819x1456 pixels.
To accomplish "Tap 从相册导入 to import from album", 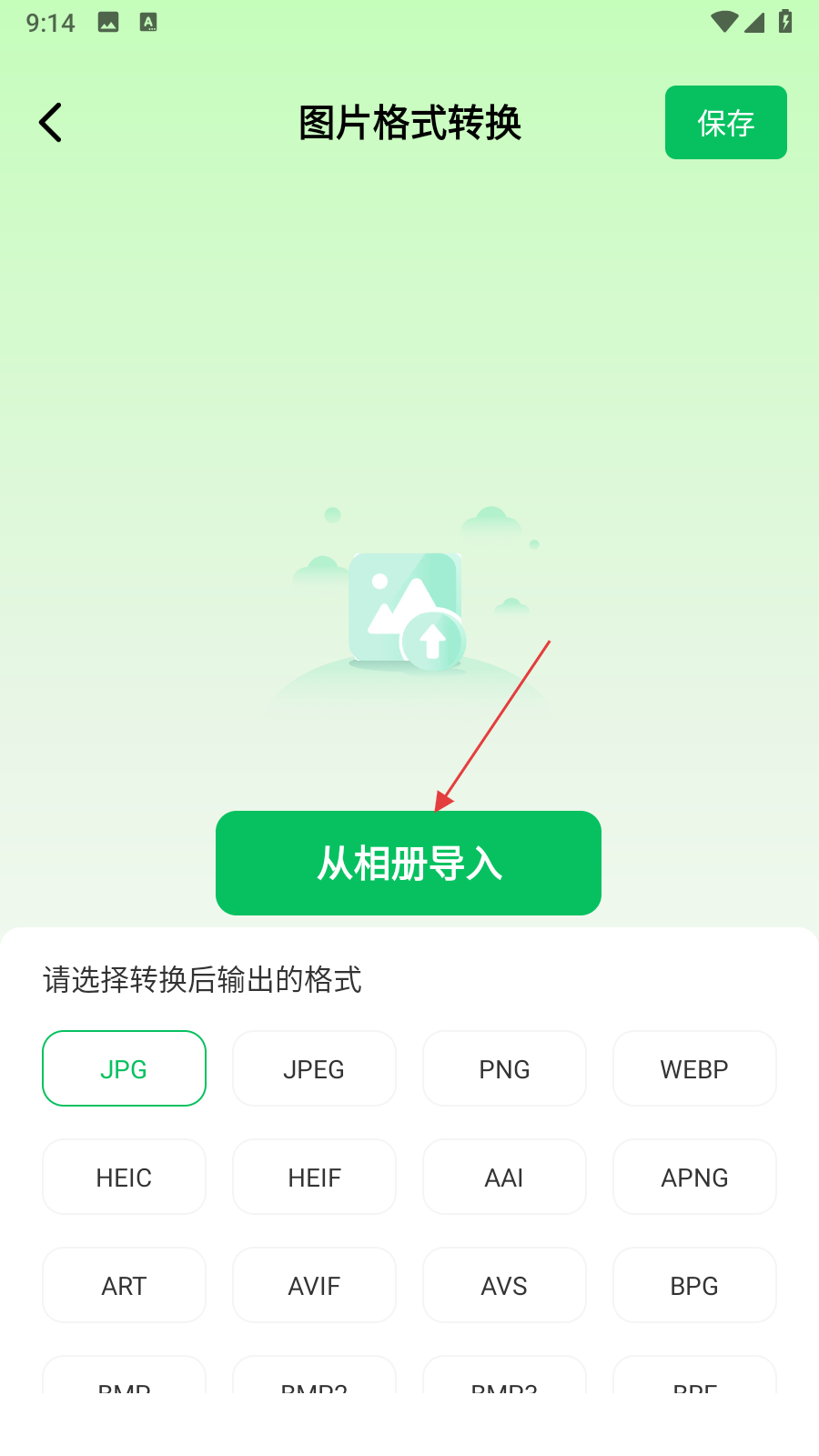I will pos(409,863).
